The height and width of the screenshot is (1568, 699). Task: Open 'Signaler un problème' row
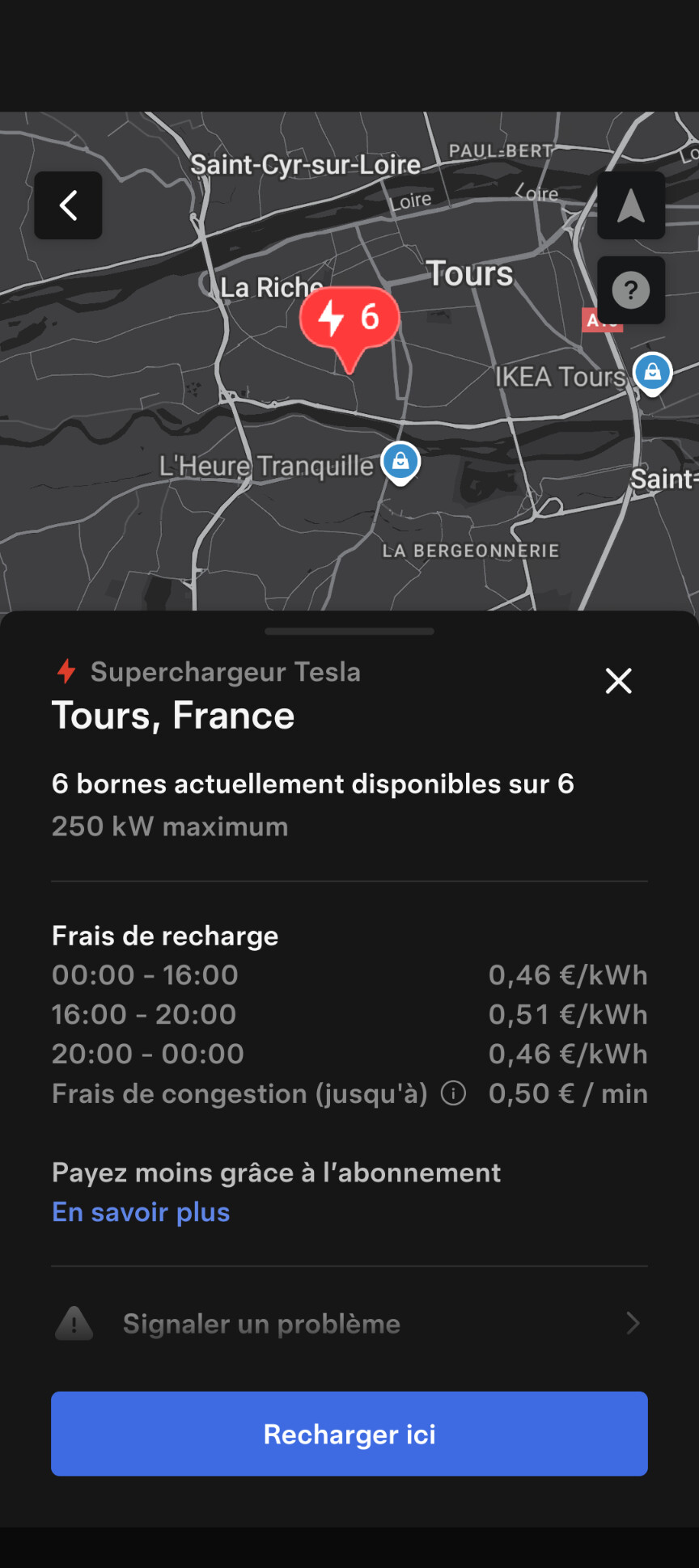[x=349, y=1324]
